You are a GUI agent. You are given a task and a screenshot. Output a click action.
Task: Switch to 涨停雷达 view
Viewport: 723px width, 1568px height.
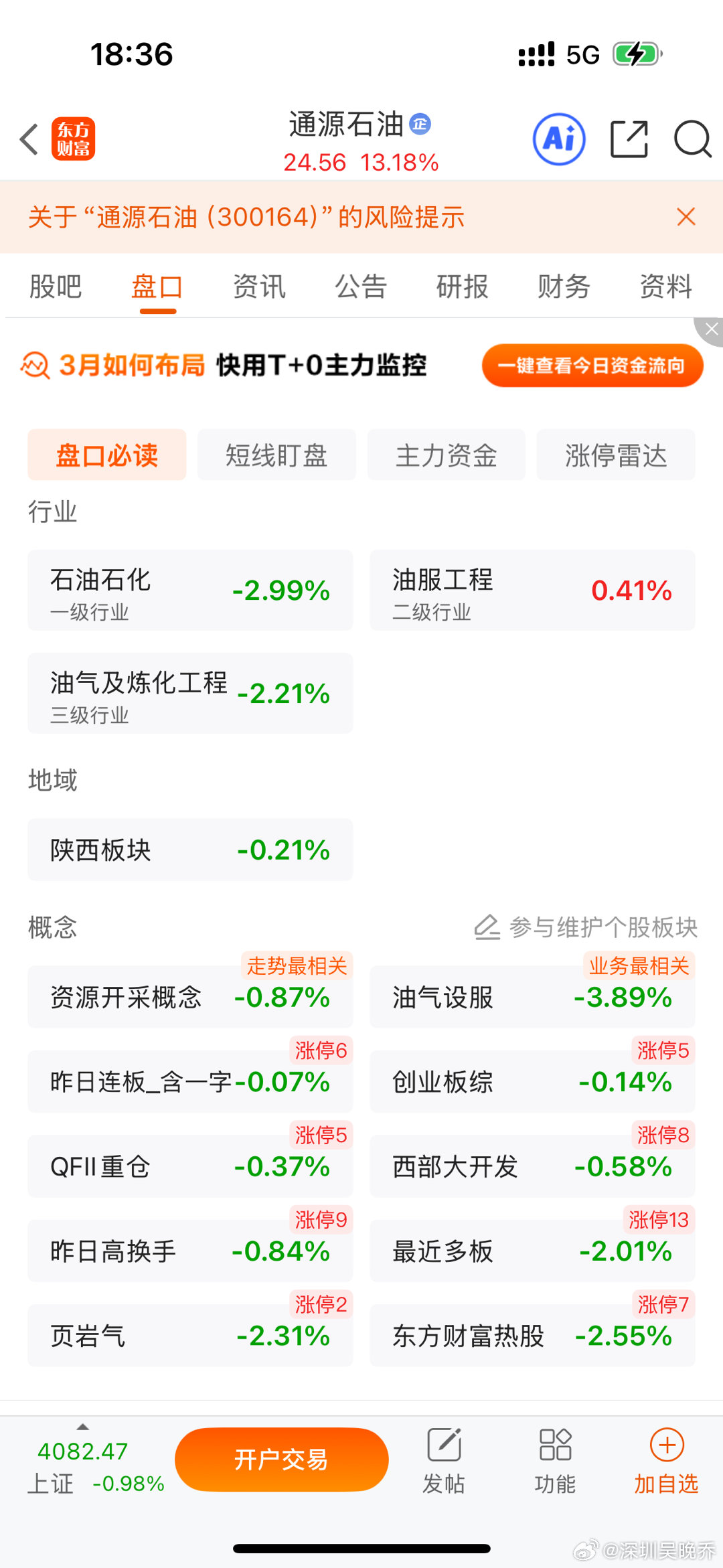(615, 455)
